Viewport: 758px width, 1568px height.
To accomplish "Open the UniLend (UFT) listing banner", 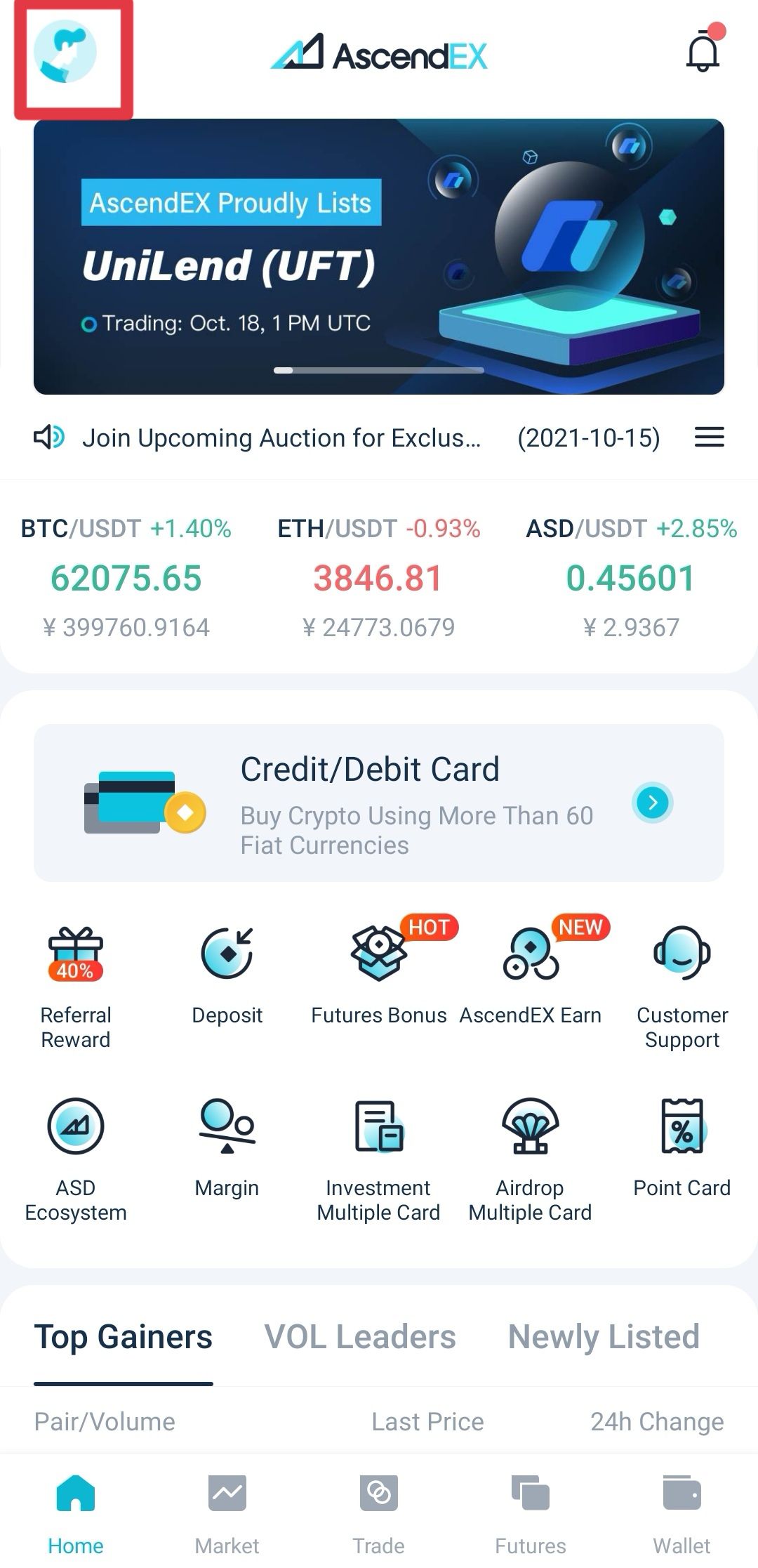I will coord(379,256).
